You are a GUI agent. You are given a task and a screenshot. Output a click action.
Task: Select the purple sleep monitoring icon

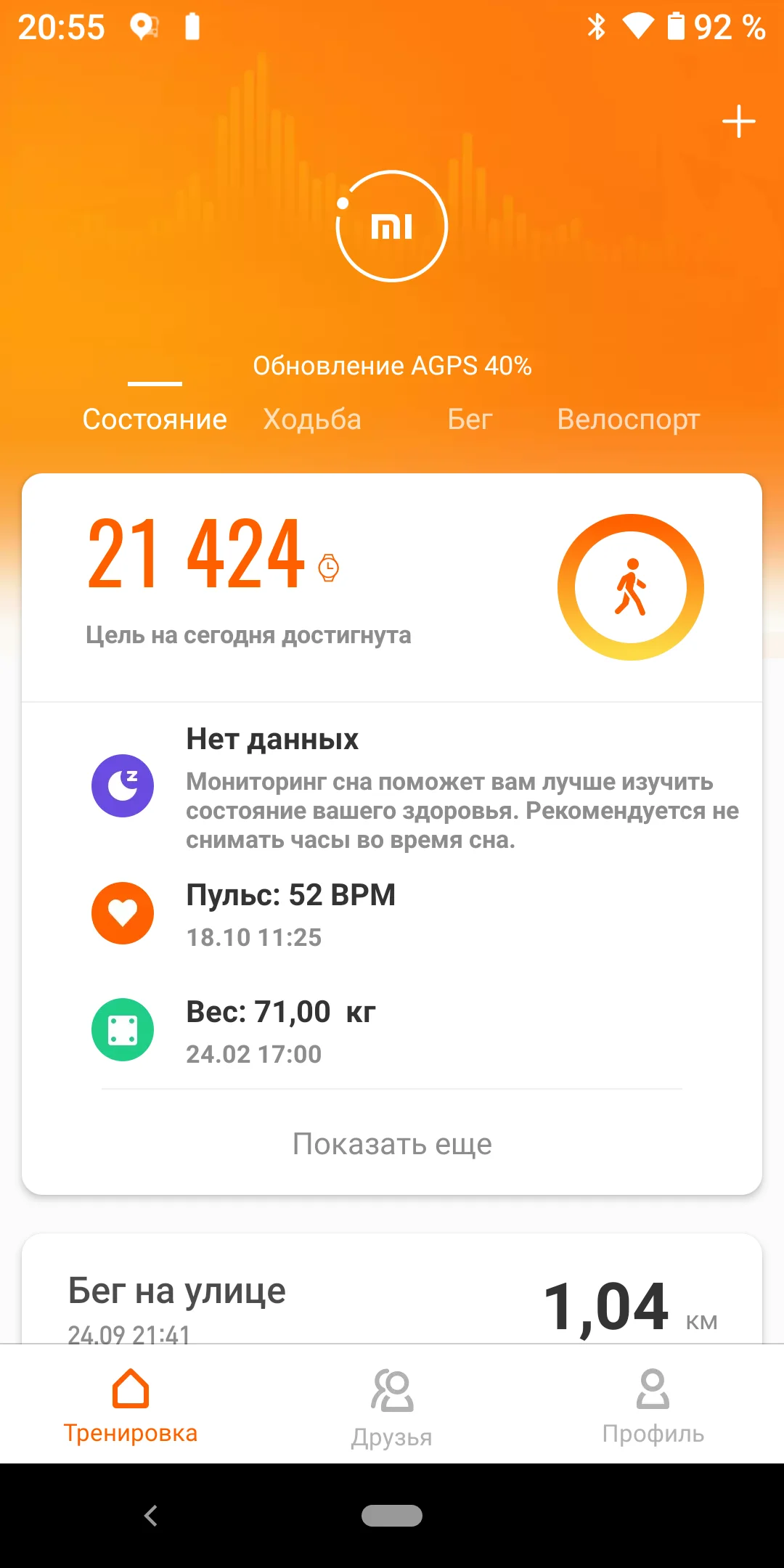pyautogui.click(x=122, y=785)
